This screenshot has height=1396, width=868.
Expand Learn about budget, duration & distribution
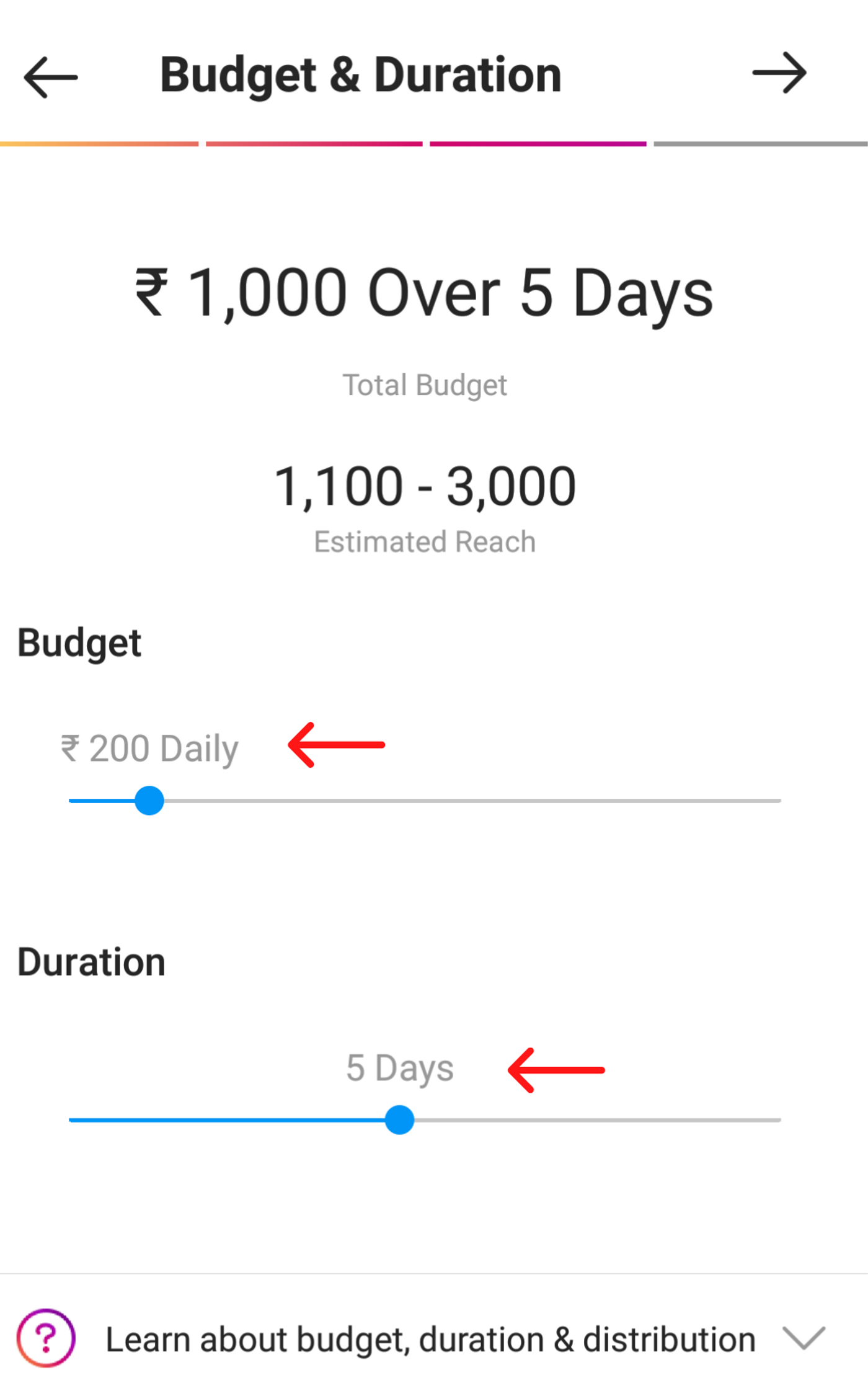coord(803,1338)
